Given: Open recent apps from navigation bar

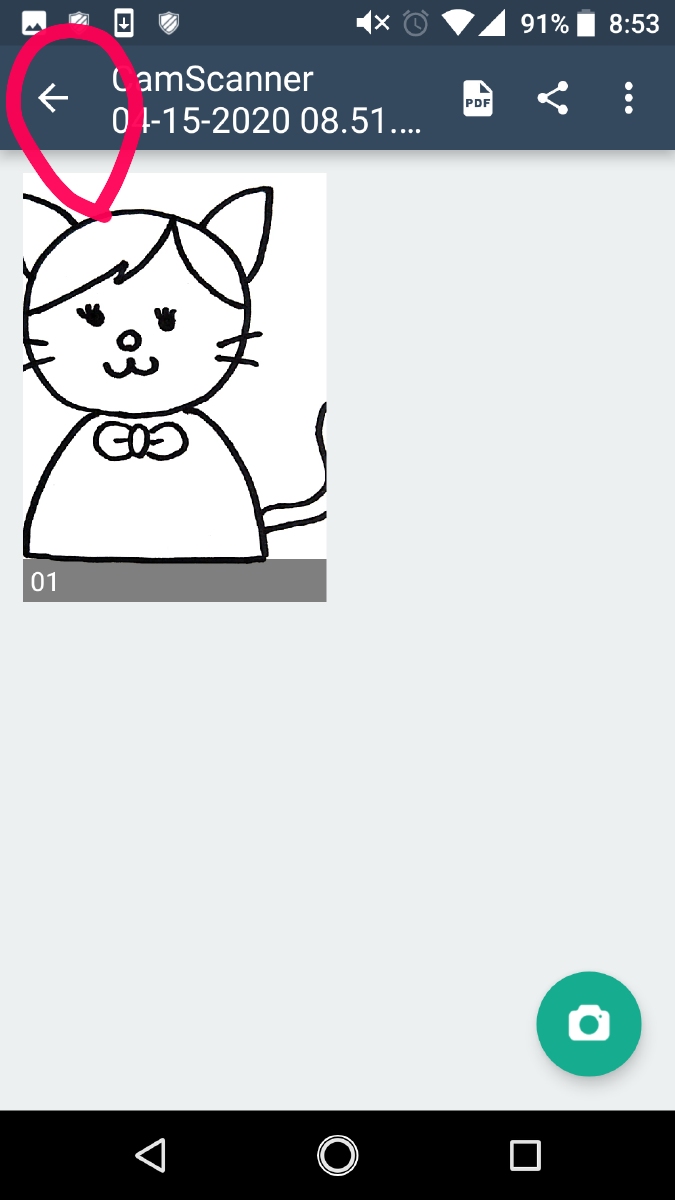Looking at the screenshot, I should [x=525, y=1155].
